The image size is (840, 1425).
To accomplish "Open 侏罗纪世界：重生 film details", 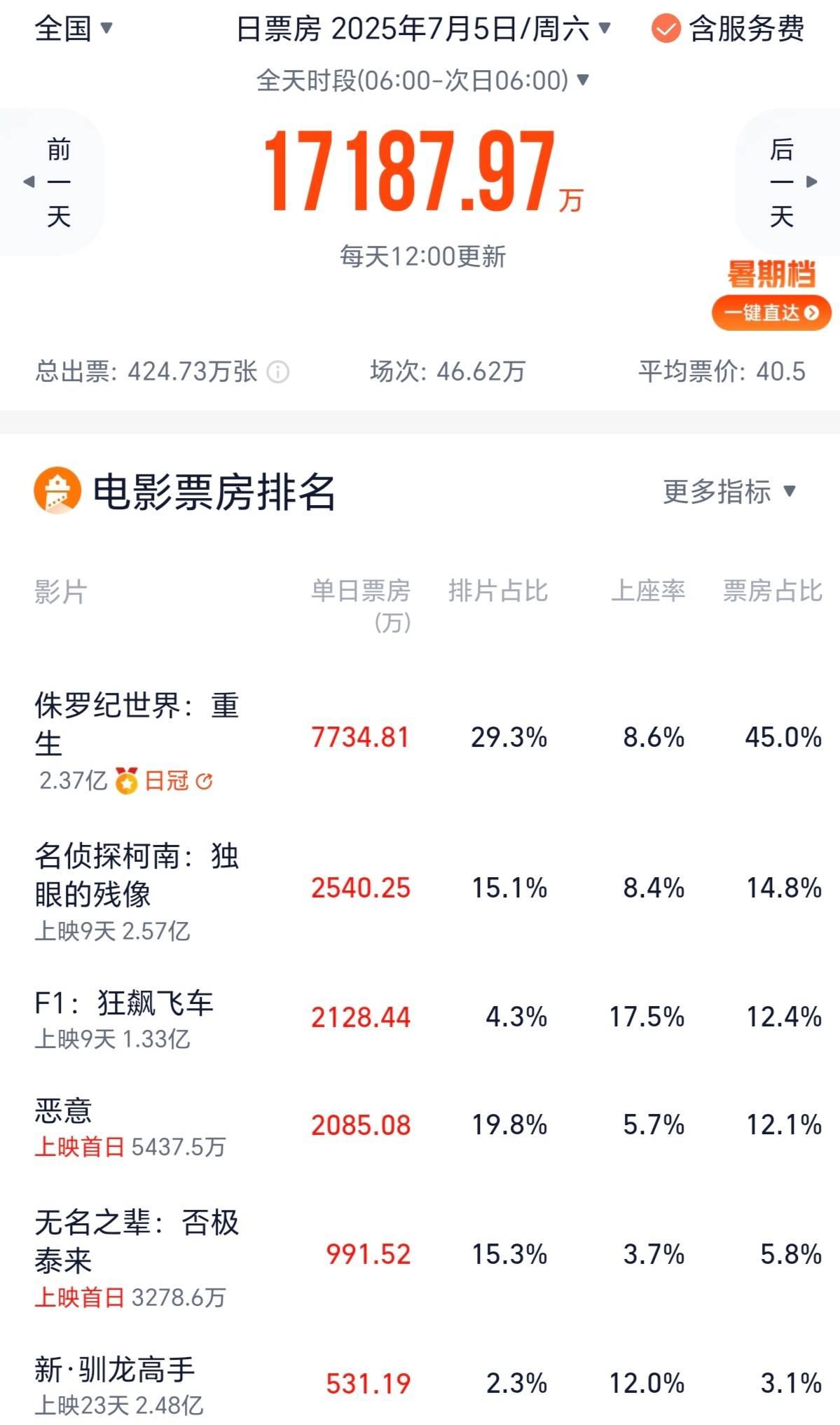I will [420, 738].
